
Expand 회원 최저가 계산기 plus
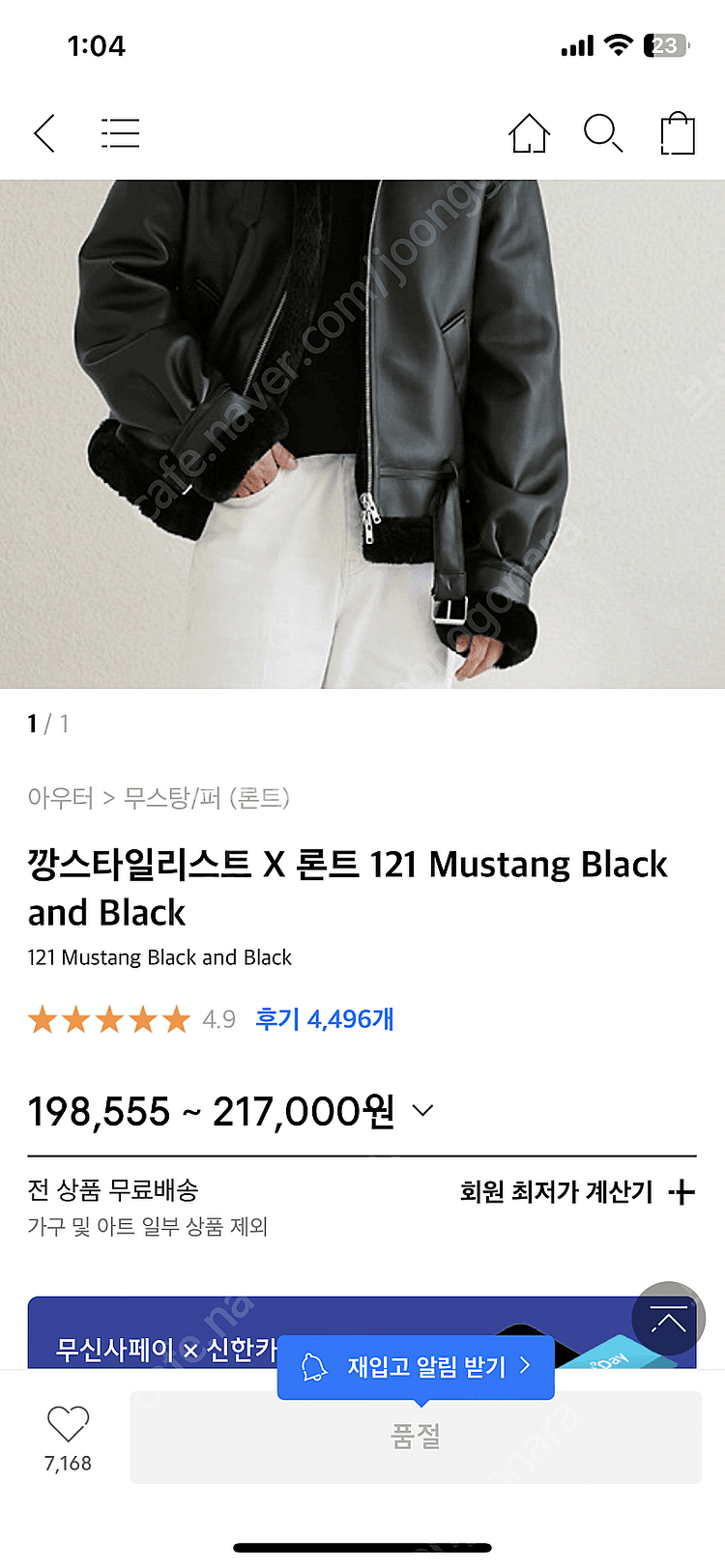681,1192
